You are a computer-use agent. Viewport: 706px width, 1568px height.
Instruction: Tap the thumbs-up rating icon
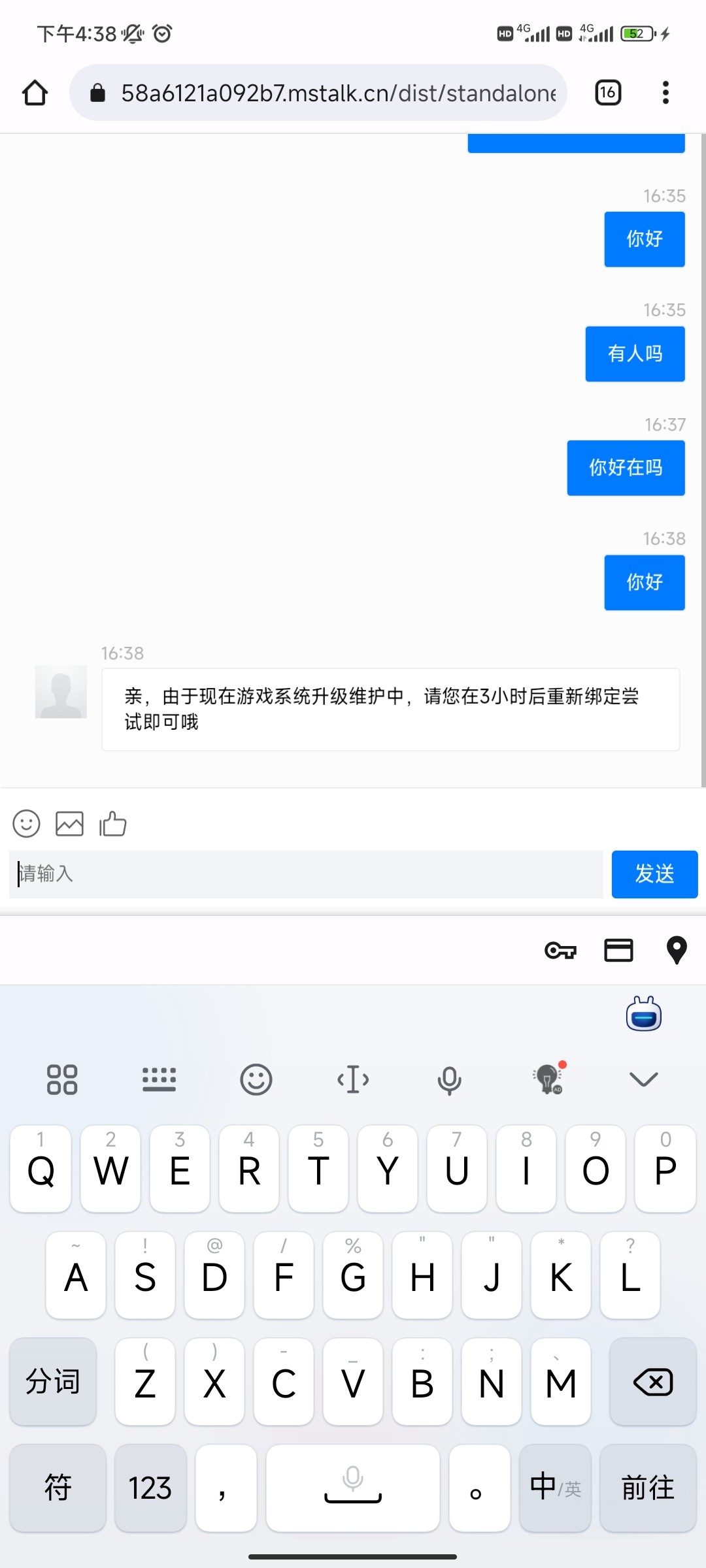(x=113, y=824)
